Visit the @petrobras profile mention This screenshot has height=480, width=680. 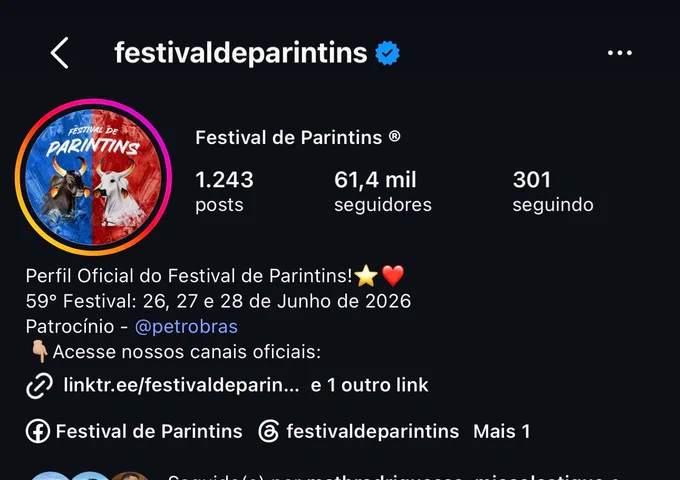point(186,326)
